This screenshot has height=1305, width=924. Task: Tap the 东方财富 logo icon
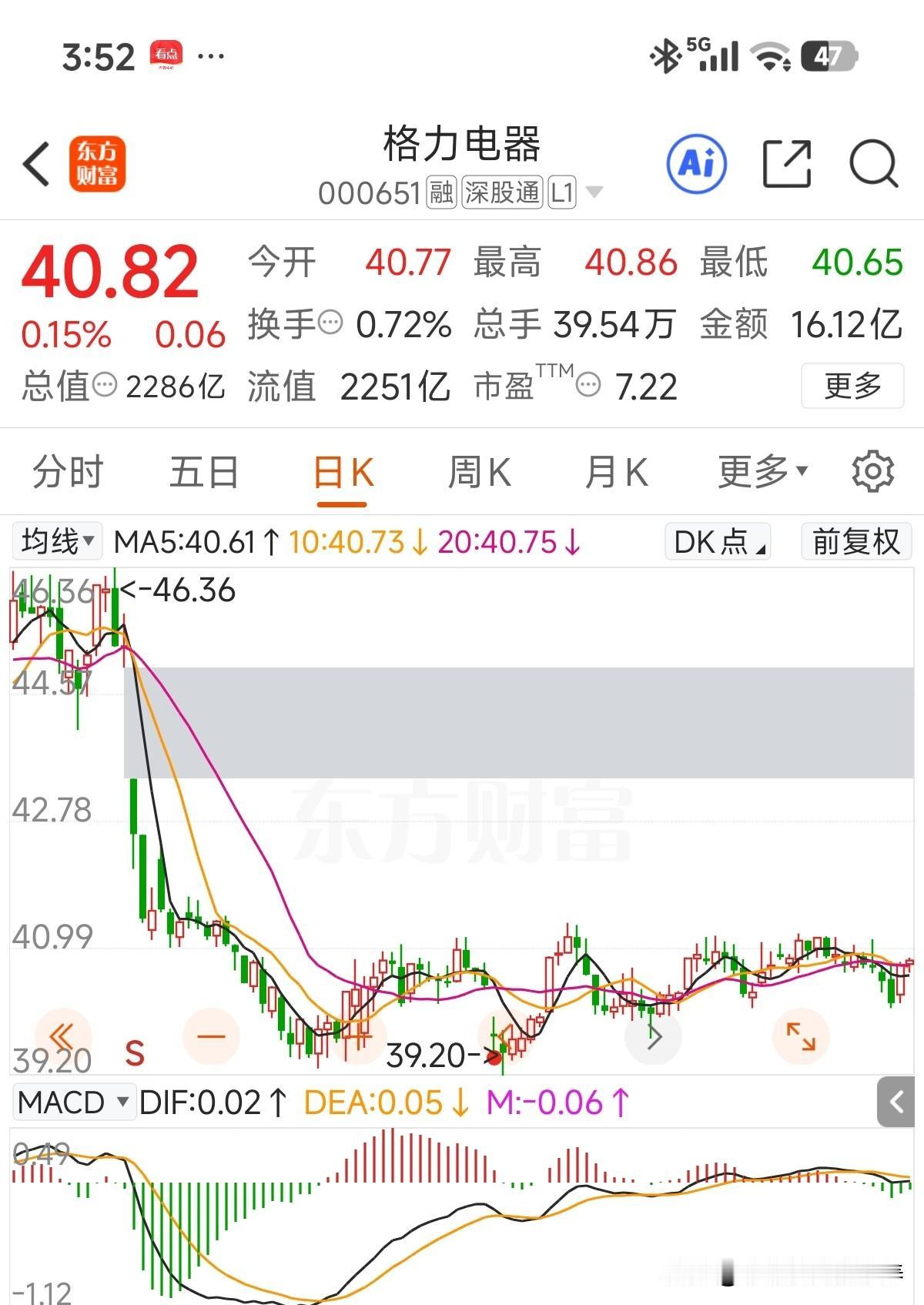pyautogui.click(x=99, y=164)
